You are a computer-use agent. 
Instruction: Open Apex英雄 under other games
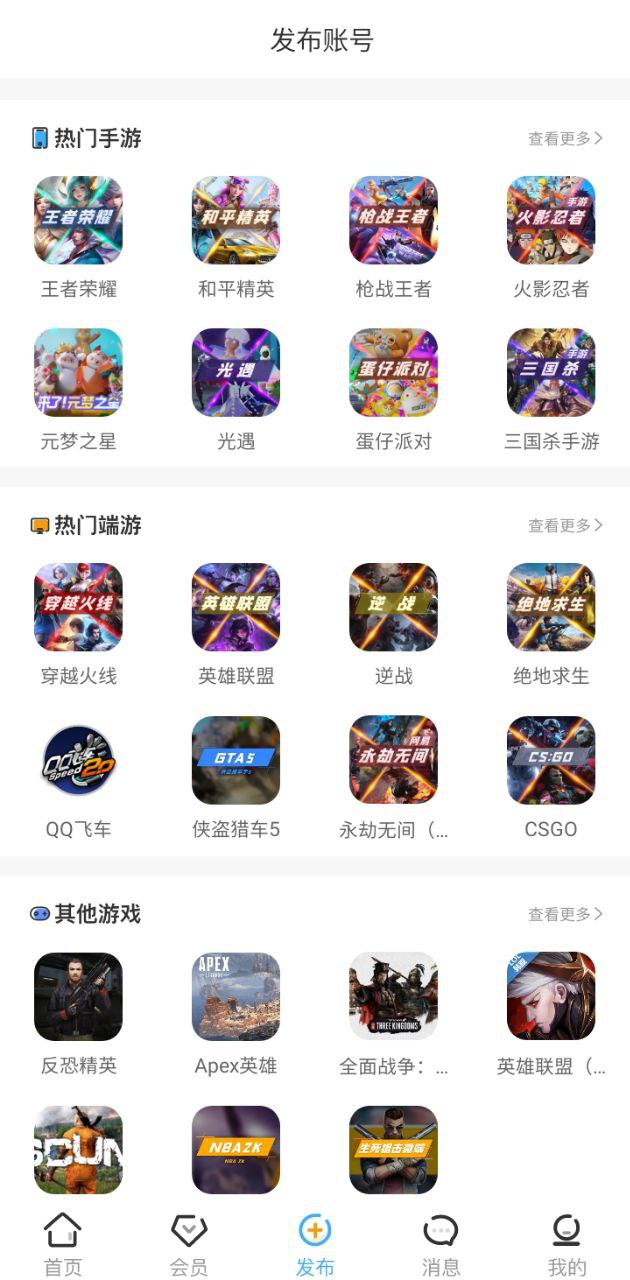[236, 997]
